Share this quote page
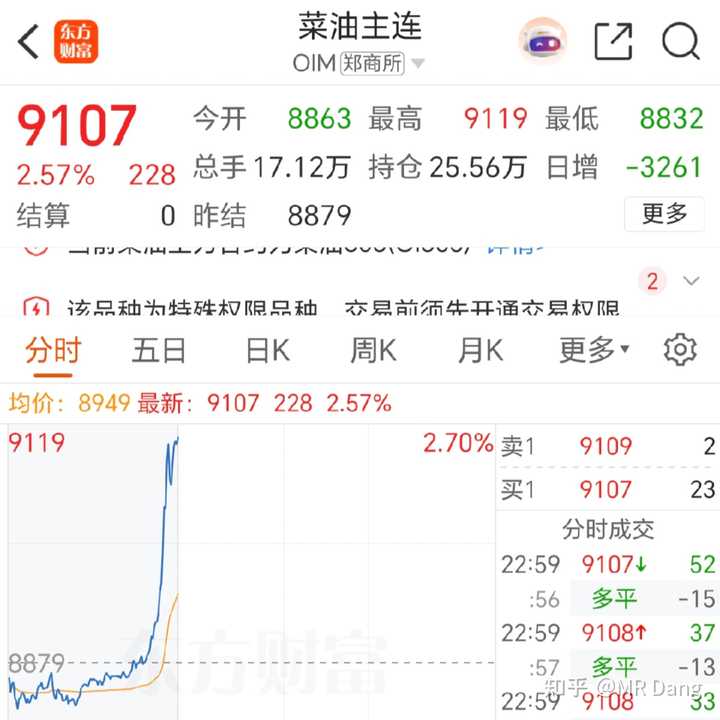Viewport: 720px width, 720px height. (x=613, y=42)
